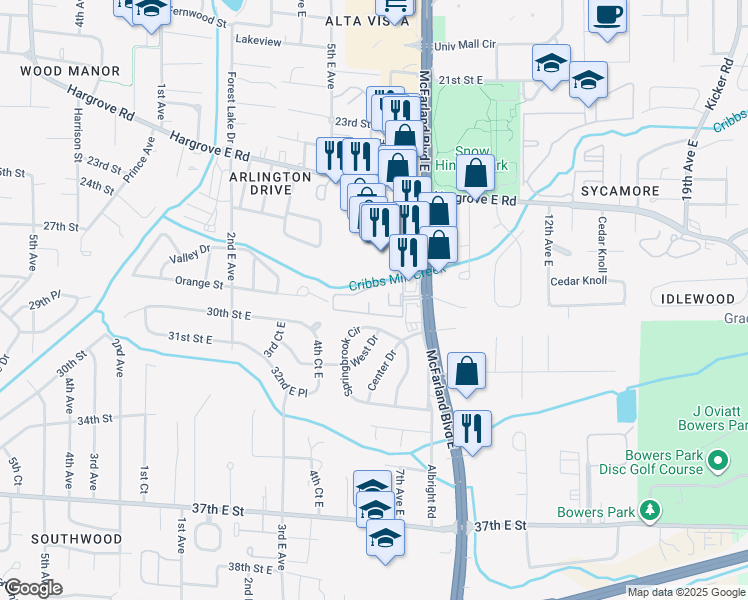The height and width of the screenshot is (600, 748).
Task: Tap the Bowers Park tree pin
Action: coord(650,512)
